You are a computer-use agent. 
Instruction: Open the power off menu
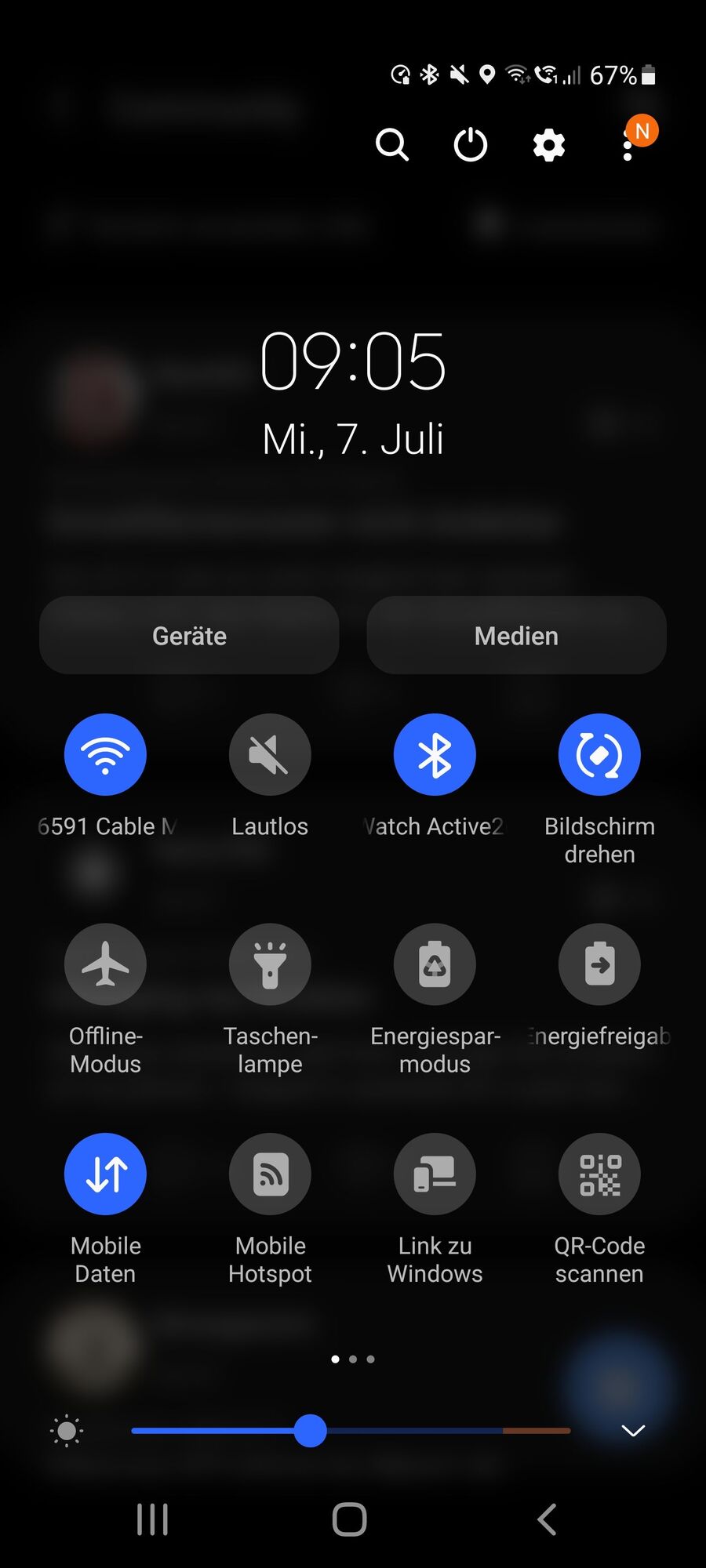pos(470,145)
